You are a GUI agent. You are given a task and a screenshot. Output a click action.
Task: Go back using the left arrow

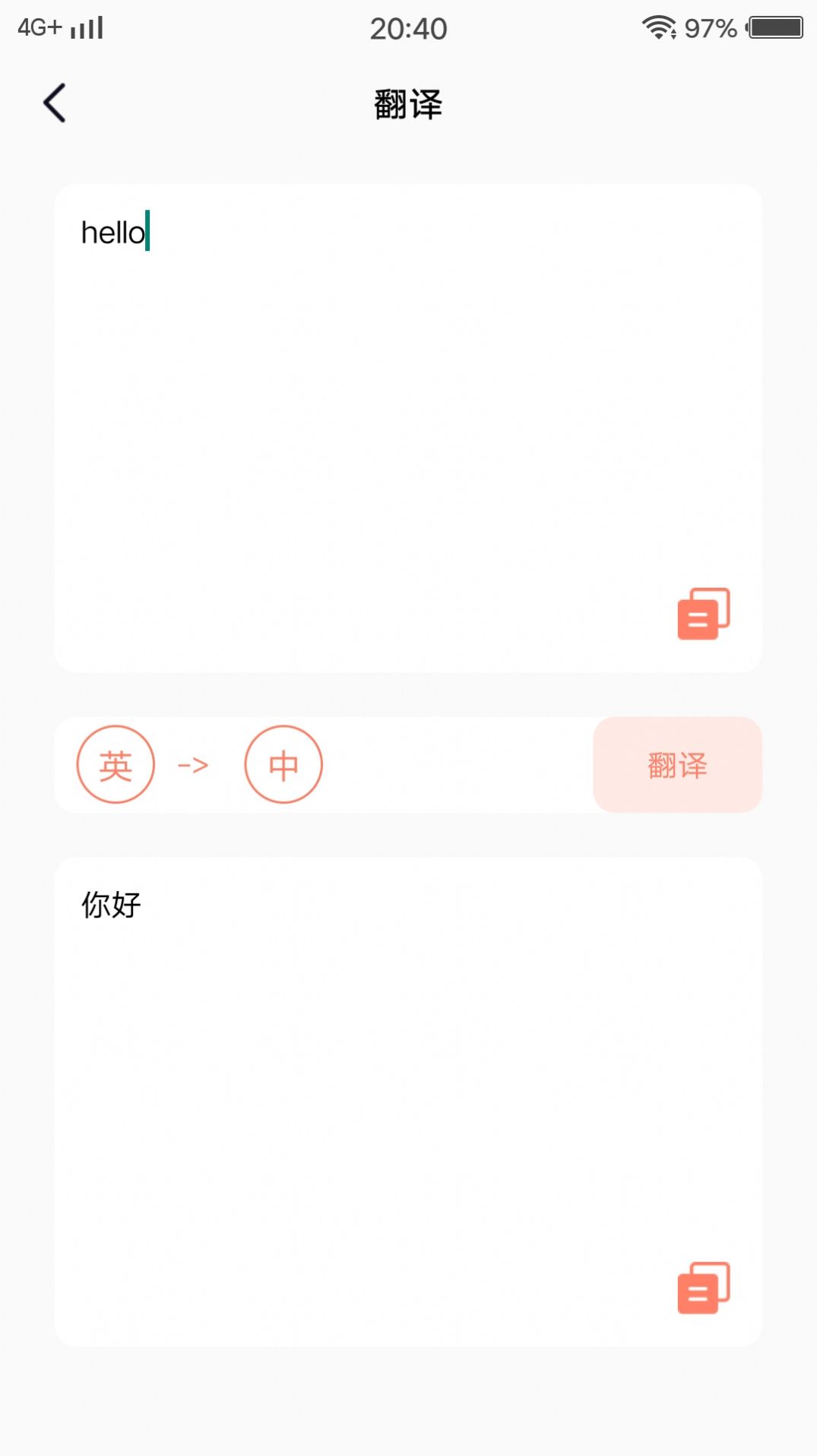(x=54, y=102)
